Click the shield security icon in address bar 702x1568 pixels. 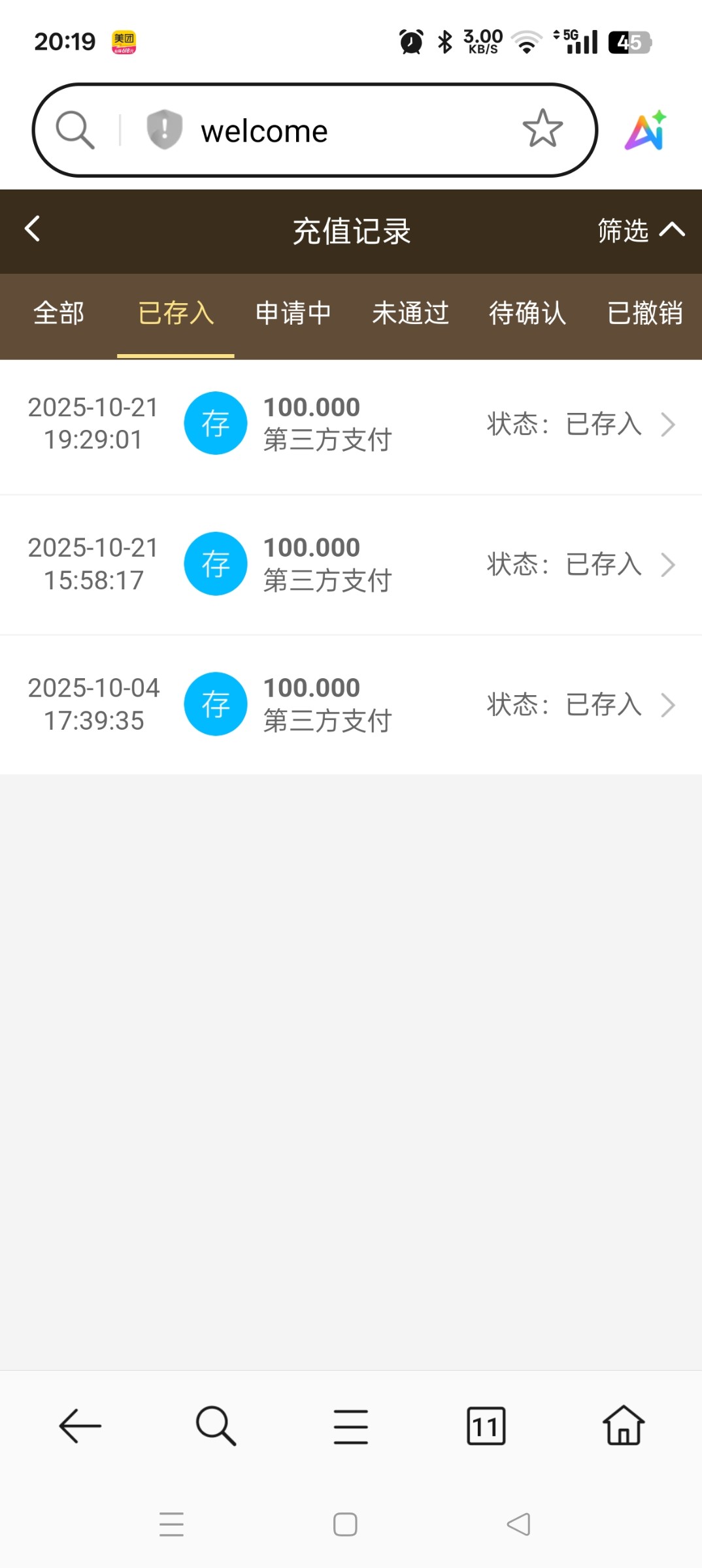164,129
